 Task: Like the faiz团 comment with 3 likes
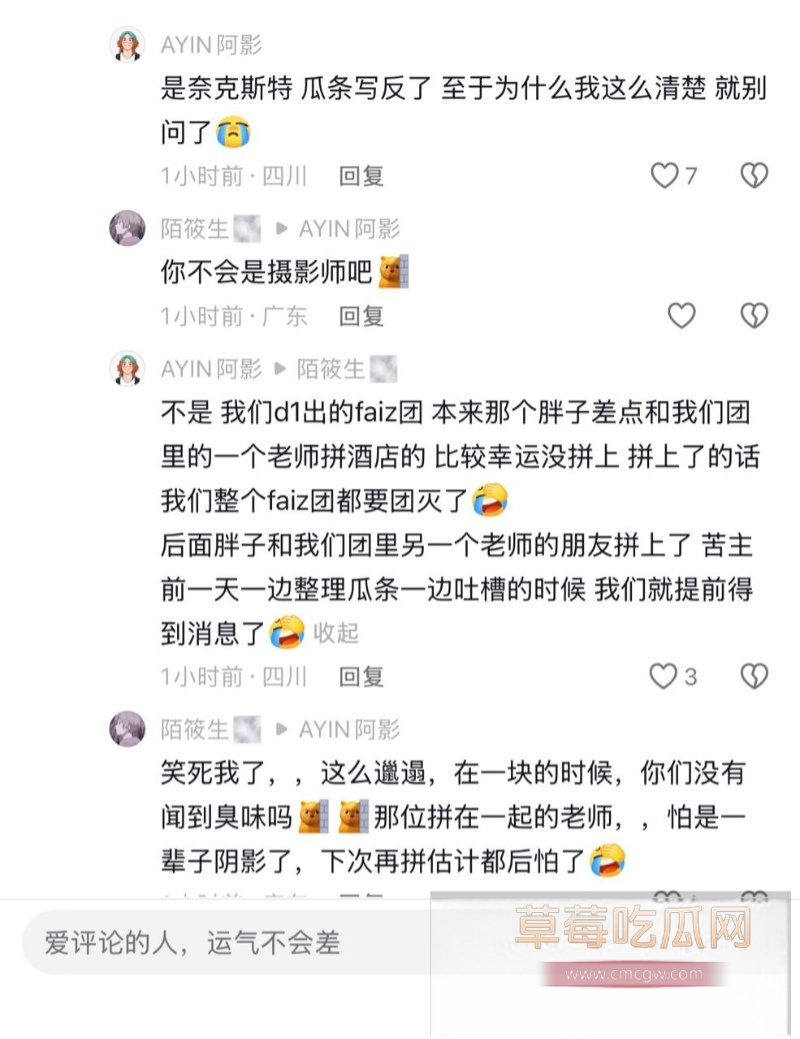[x=664, y=676]
